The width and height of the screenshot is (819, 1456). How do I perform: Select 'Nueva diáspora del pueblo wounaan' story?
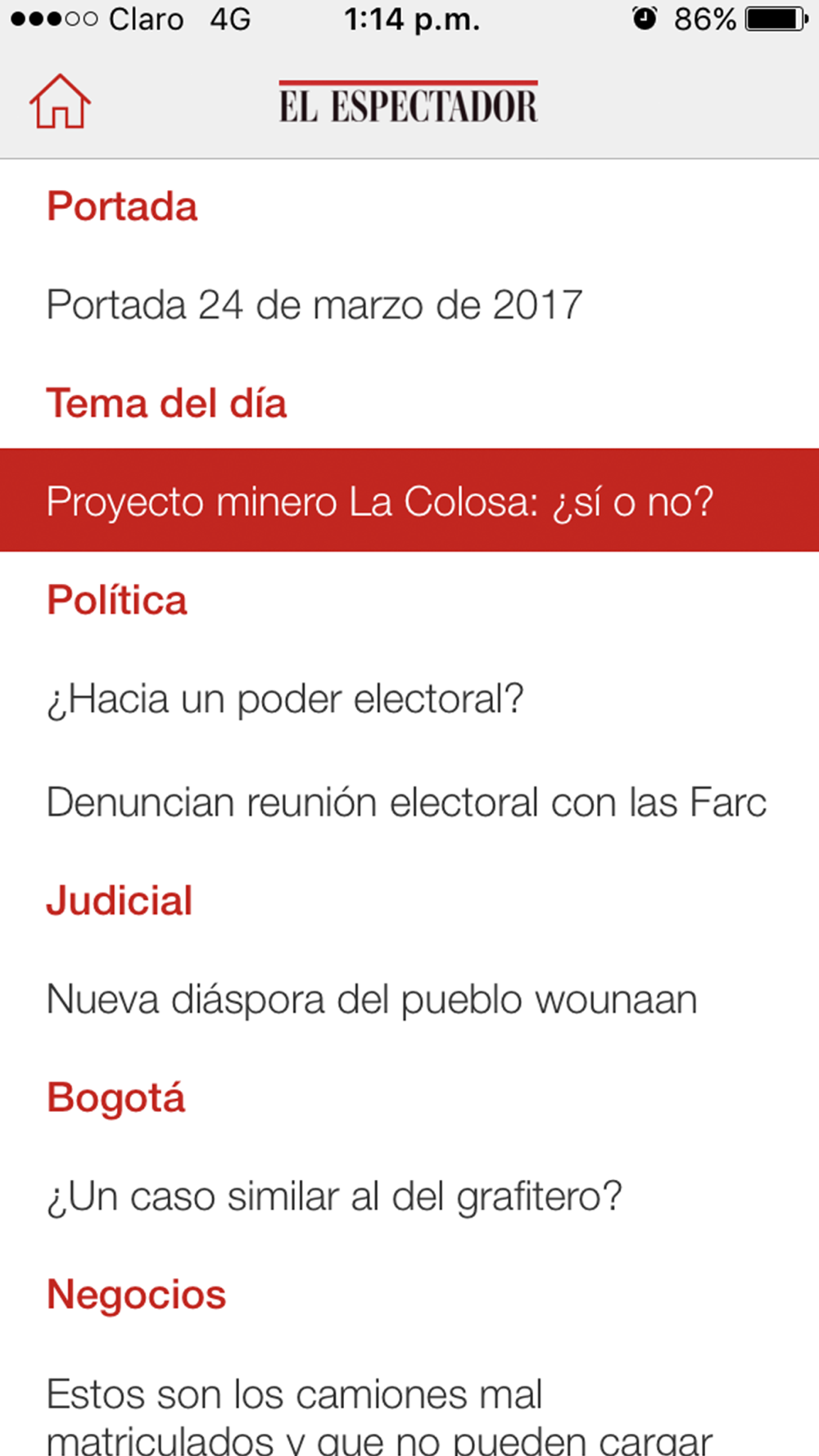(x=372, y=1000)
